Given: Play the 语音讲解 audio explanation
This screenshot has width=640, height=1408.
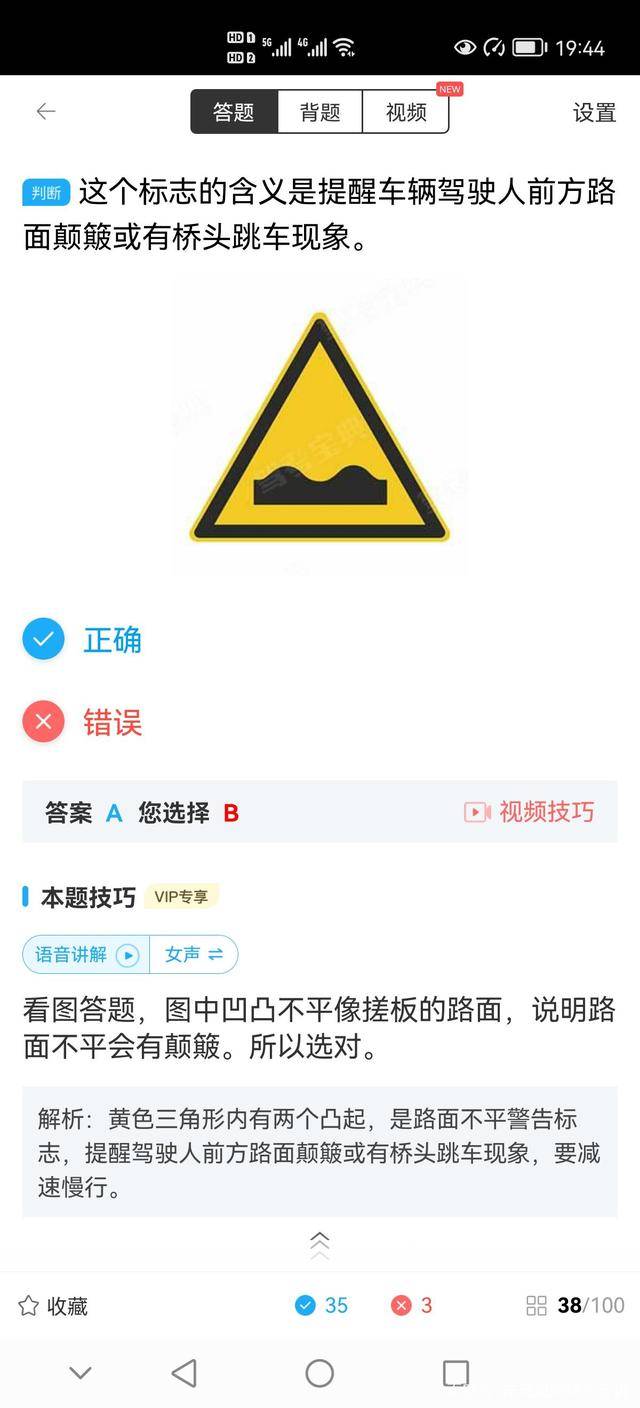Looking at the screenshot, I should point(87,955).
